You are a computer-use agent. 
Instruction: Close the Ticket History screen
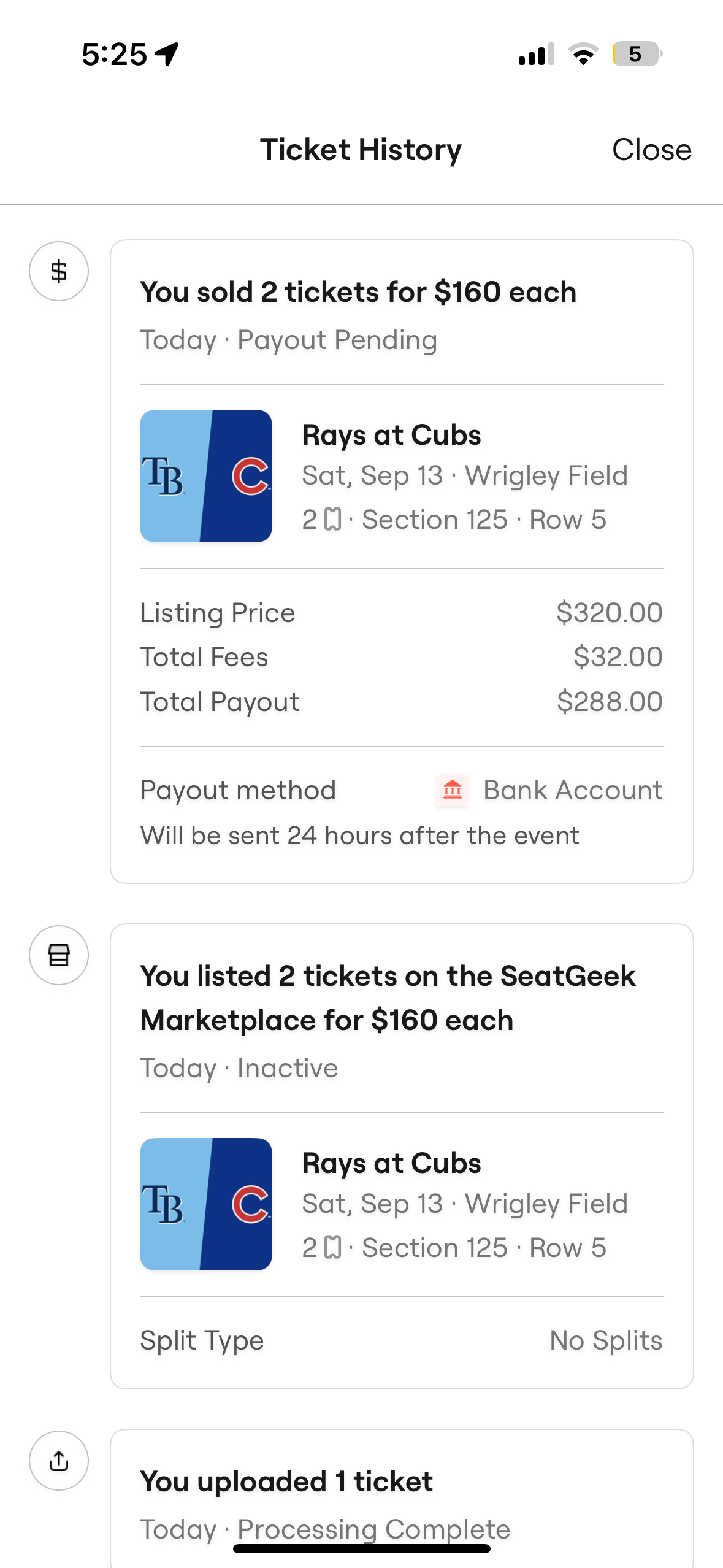coord(651,150)
